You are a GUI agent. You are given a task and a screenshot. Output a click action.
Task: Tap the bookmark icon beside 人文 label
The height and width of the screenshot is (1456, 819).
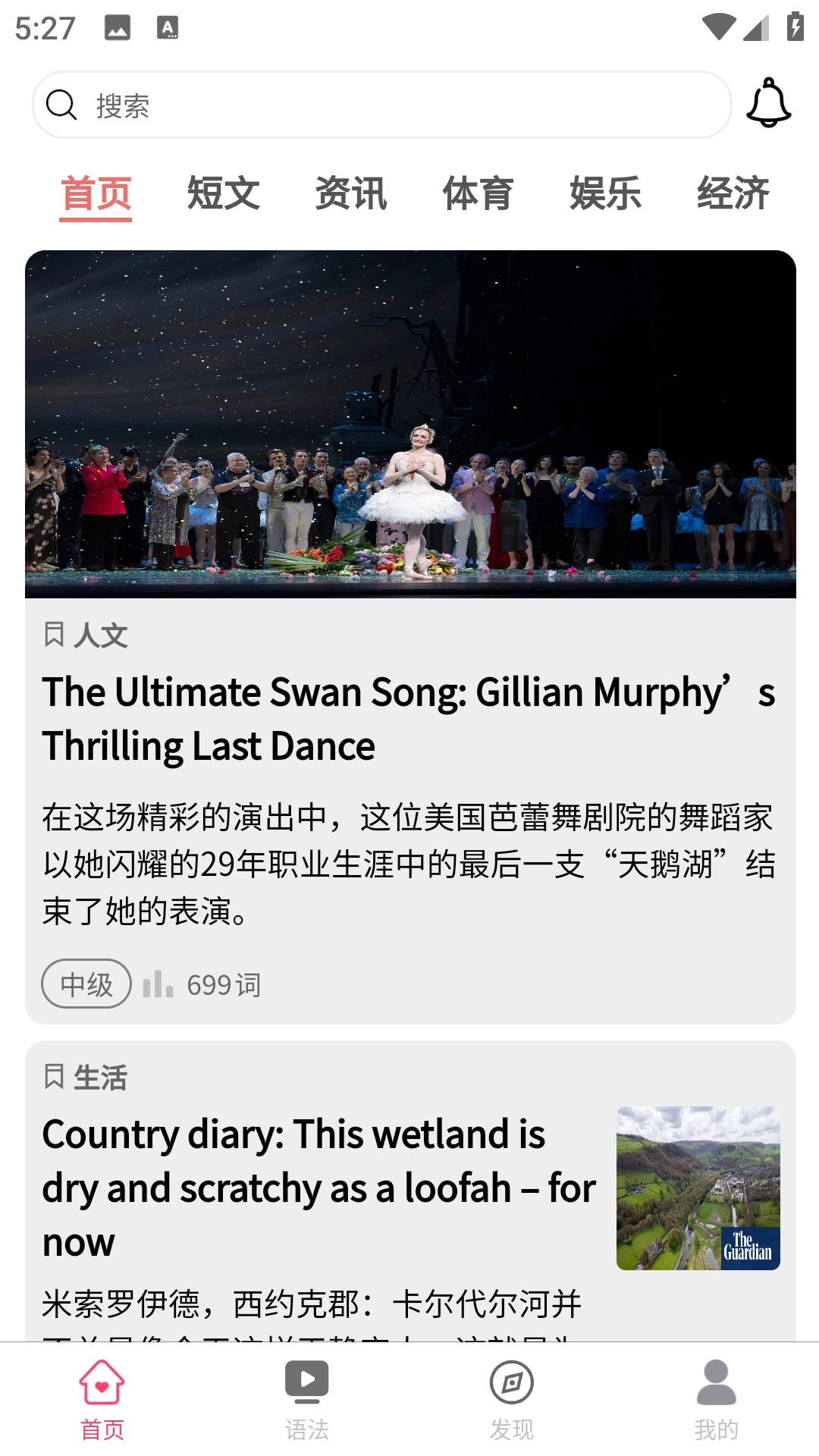coord(54,635)
